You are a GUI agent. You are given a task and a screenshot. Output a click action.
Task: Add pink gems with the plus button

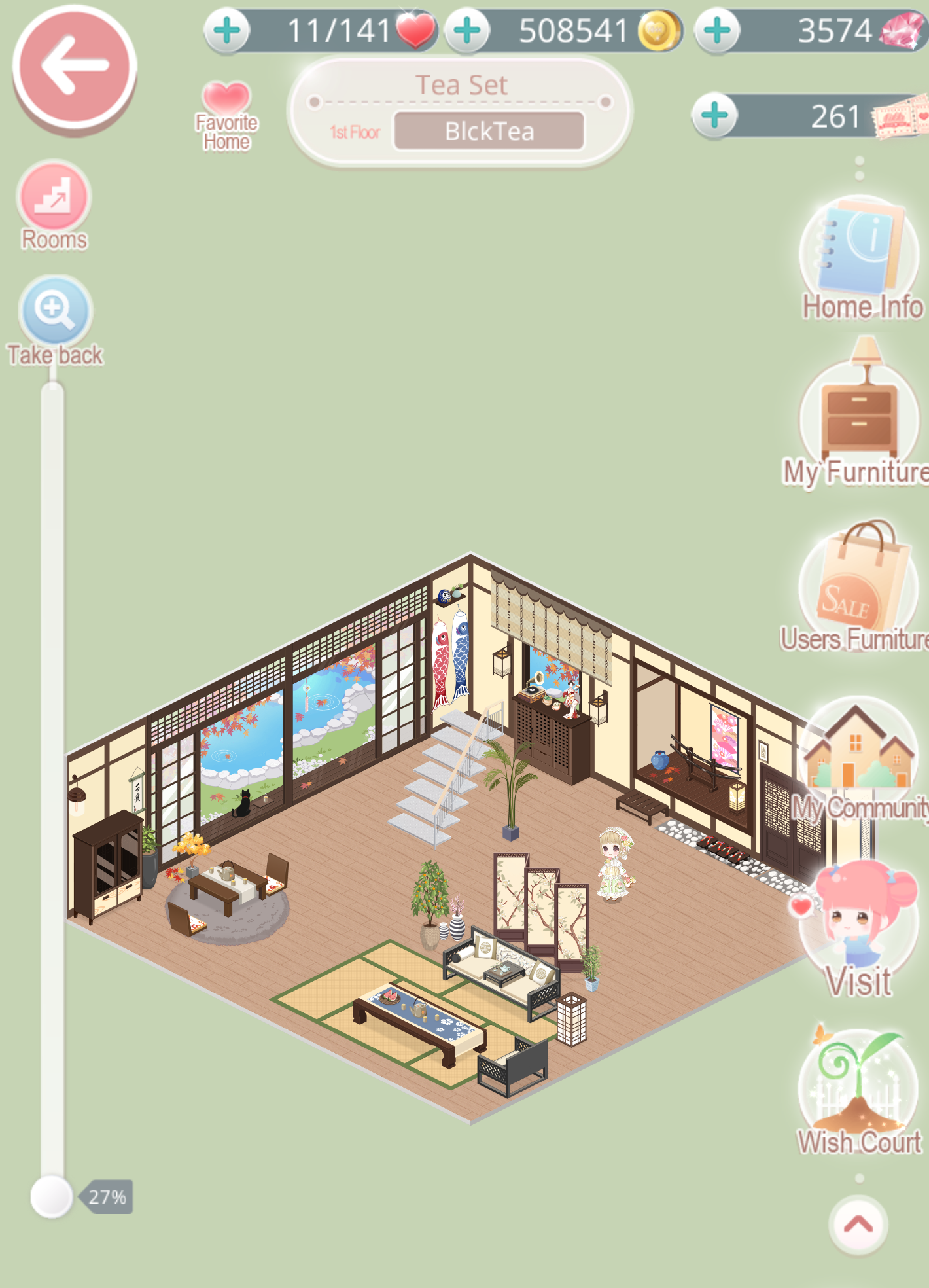pyautogui.click(x=717, y=30)
